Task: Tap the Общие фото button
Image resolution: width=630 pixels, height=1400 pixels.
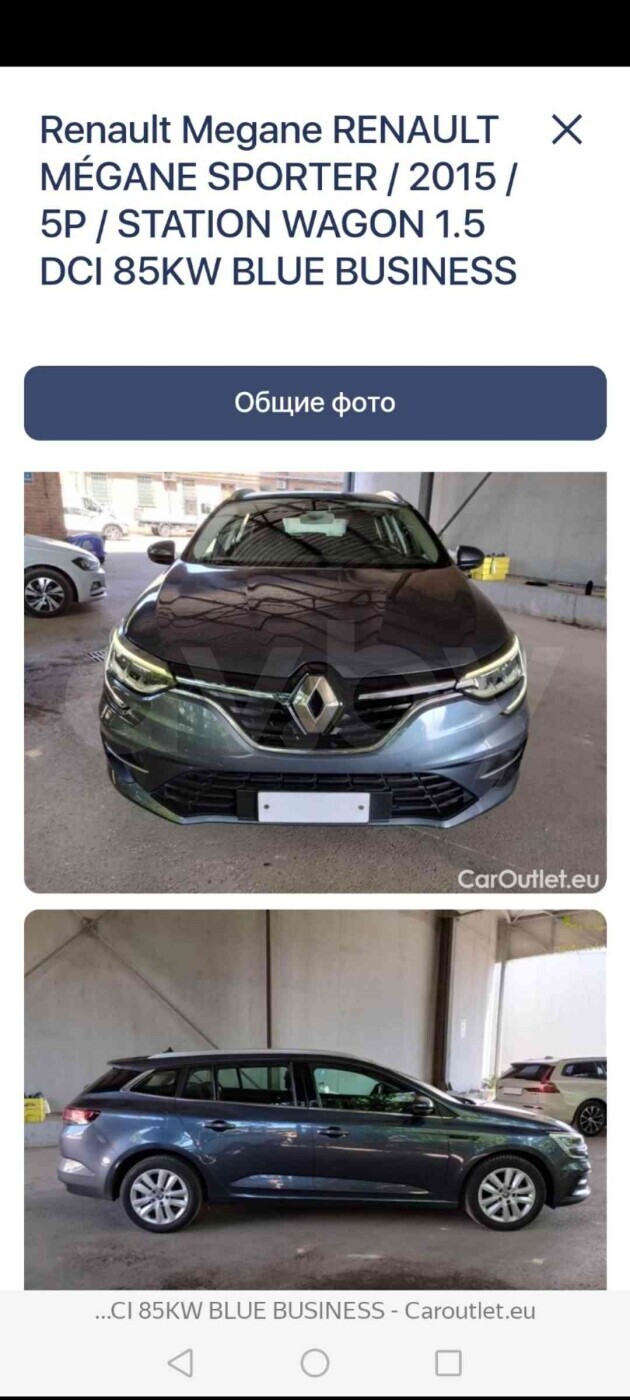Action: point(315,403)
